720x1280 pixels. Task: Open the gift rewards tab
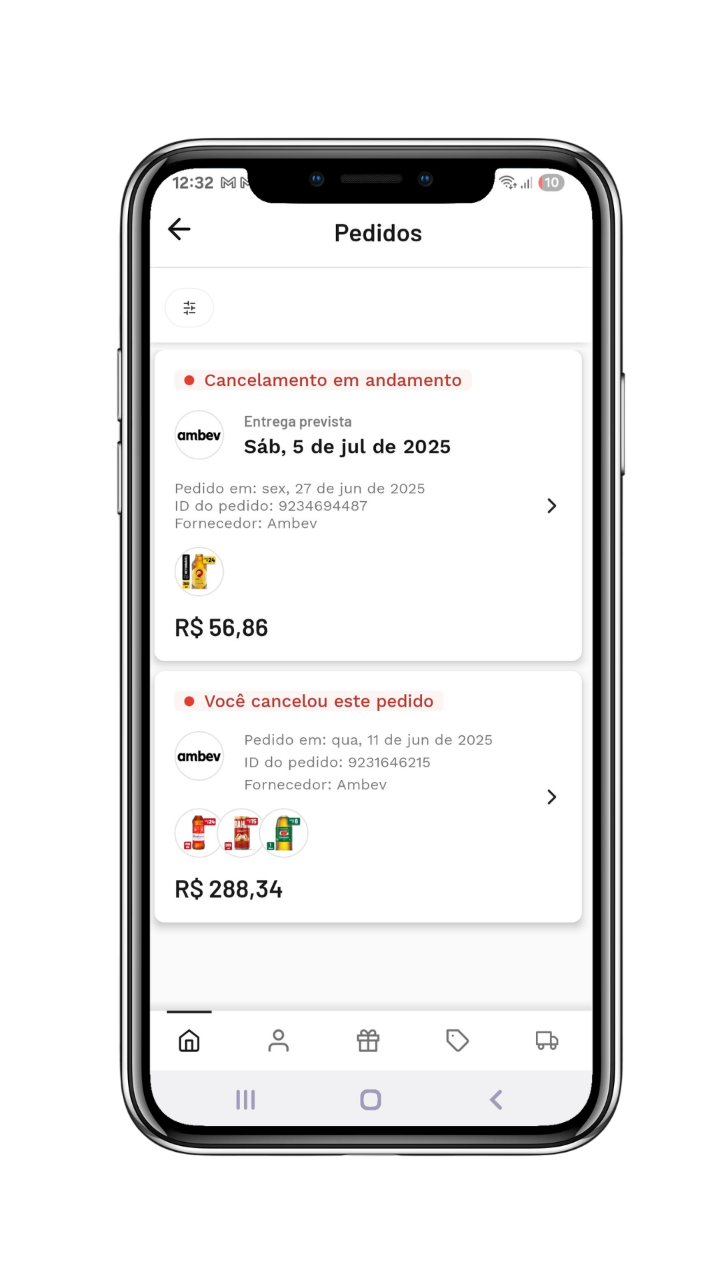[368, 1041]
